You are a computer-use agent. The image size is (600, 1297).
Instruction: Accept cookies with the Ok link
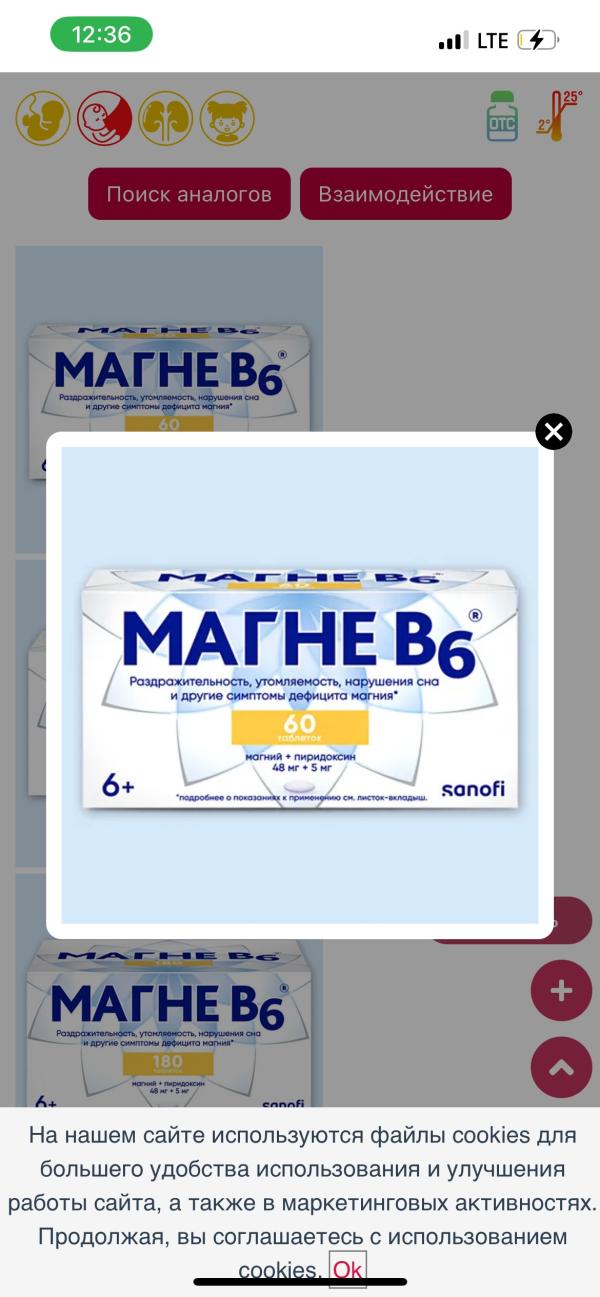348,1270
